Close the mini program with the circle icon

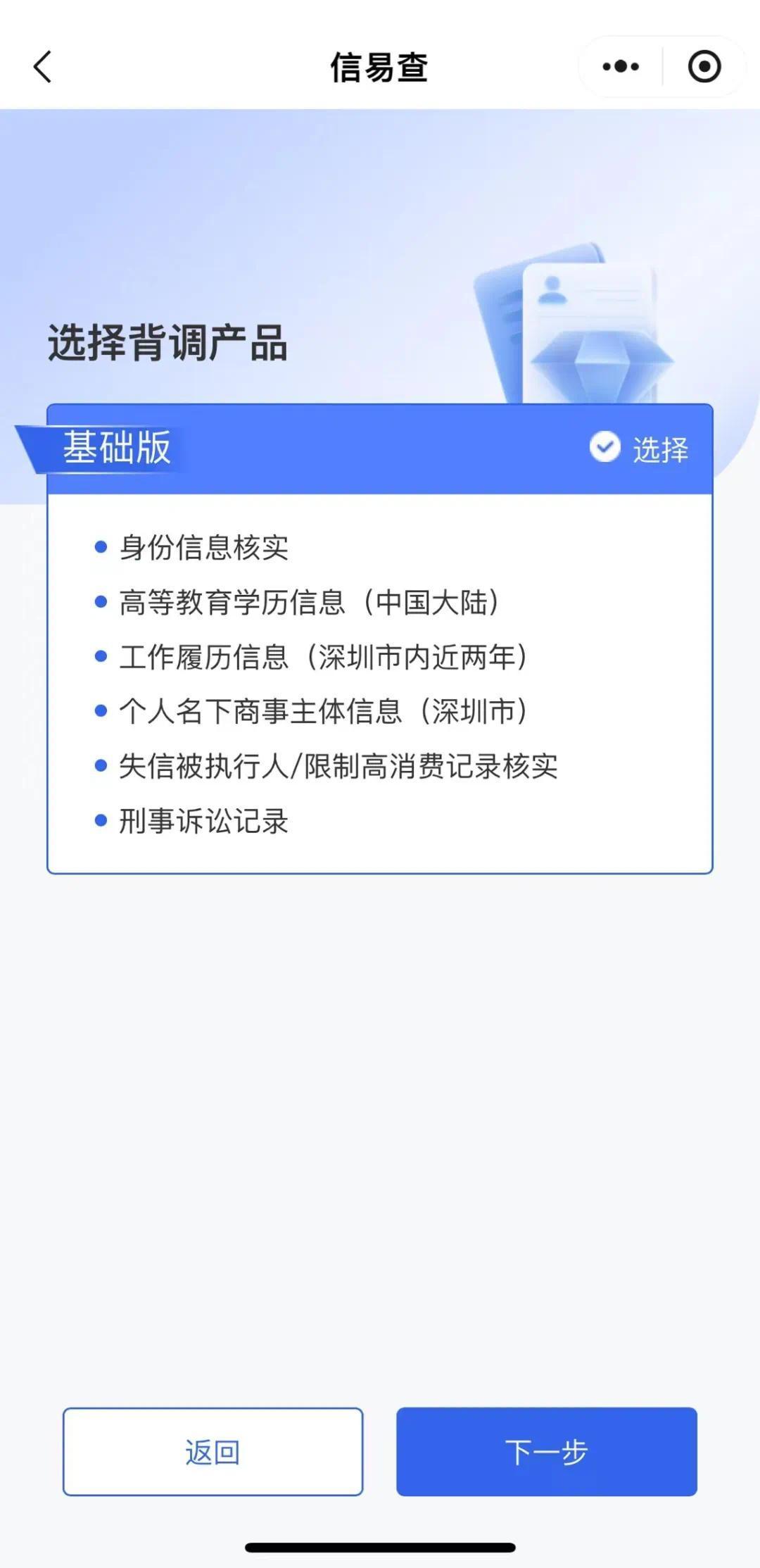click(704, 67)
